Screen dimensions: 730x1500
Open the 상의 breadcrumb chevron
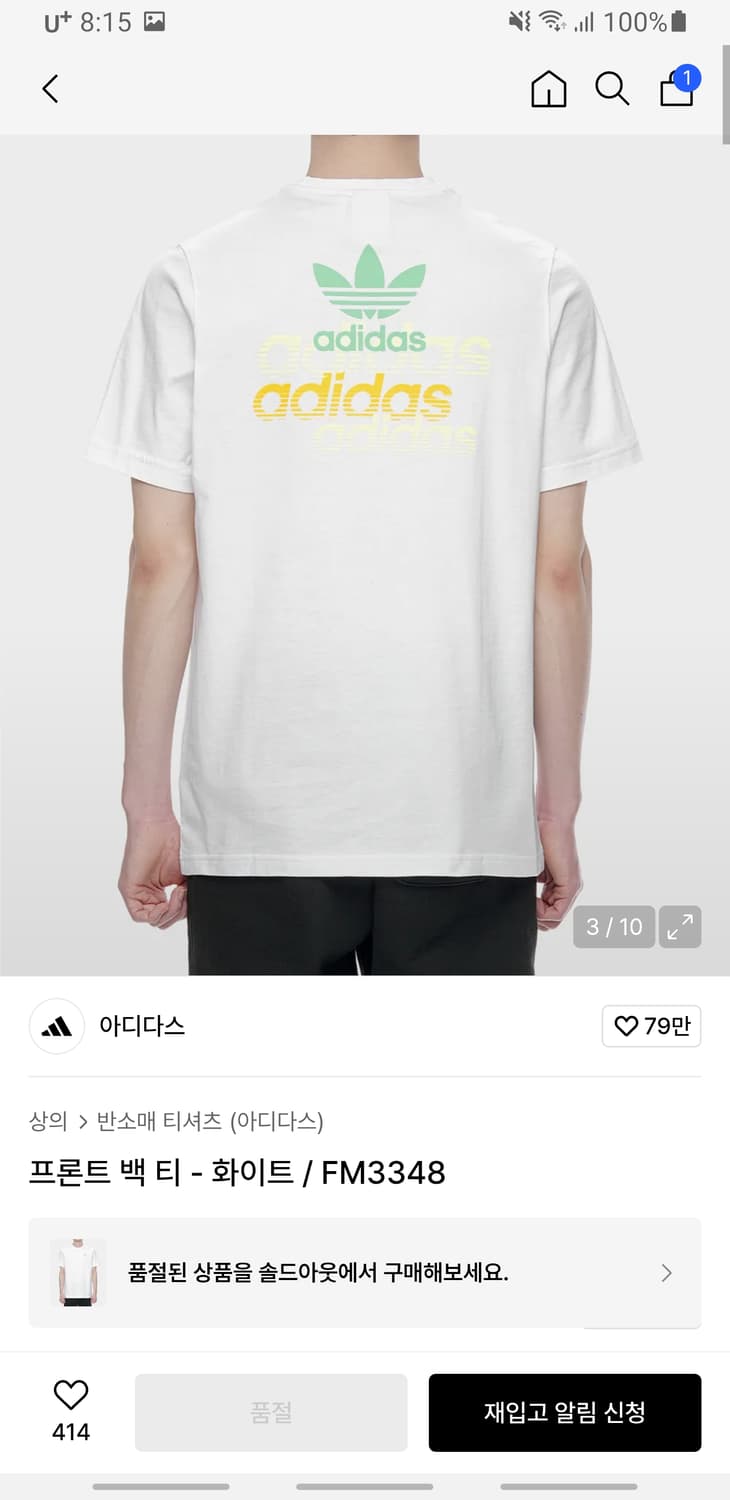pyautogui.click(x=81, y=1122)
